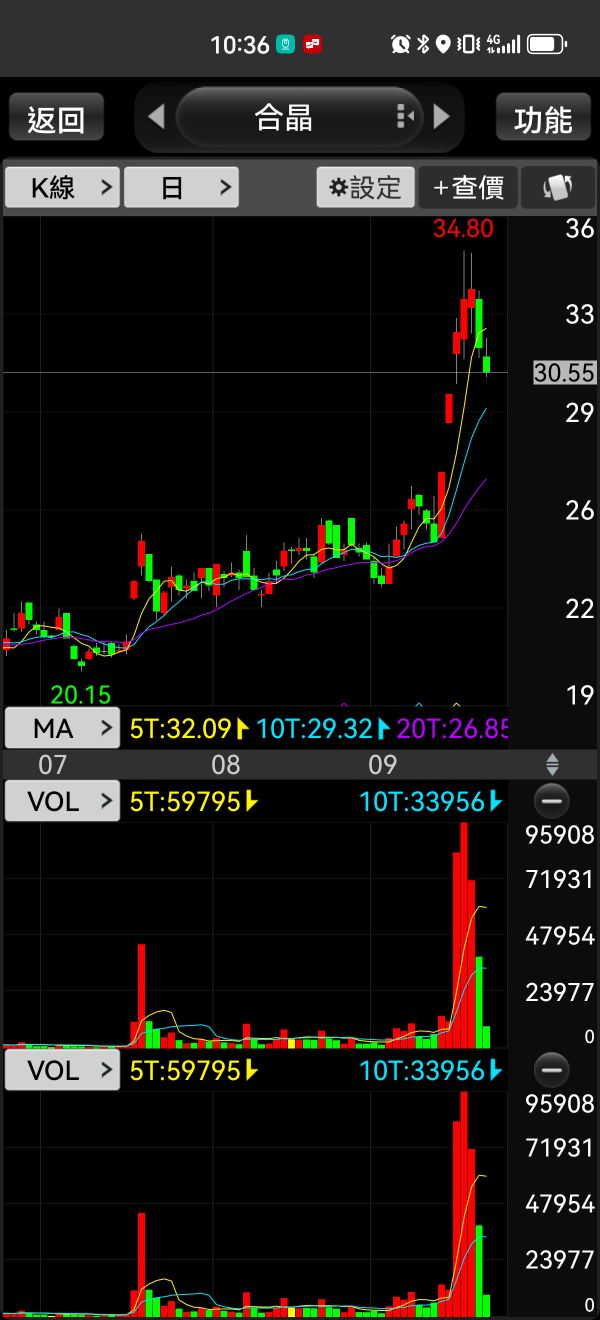Change the lower VOL indicator panel
The width and height of the screenshot is (600, 1320).
[62, 1071]
